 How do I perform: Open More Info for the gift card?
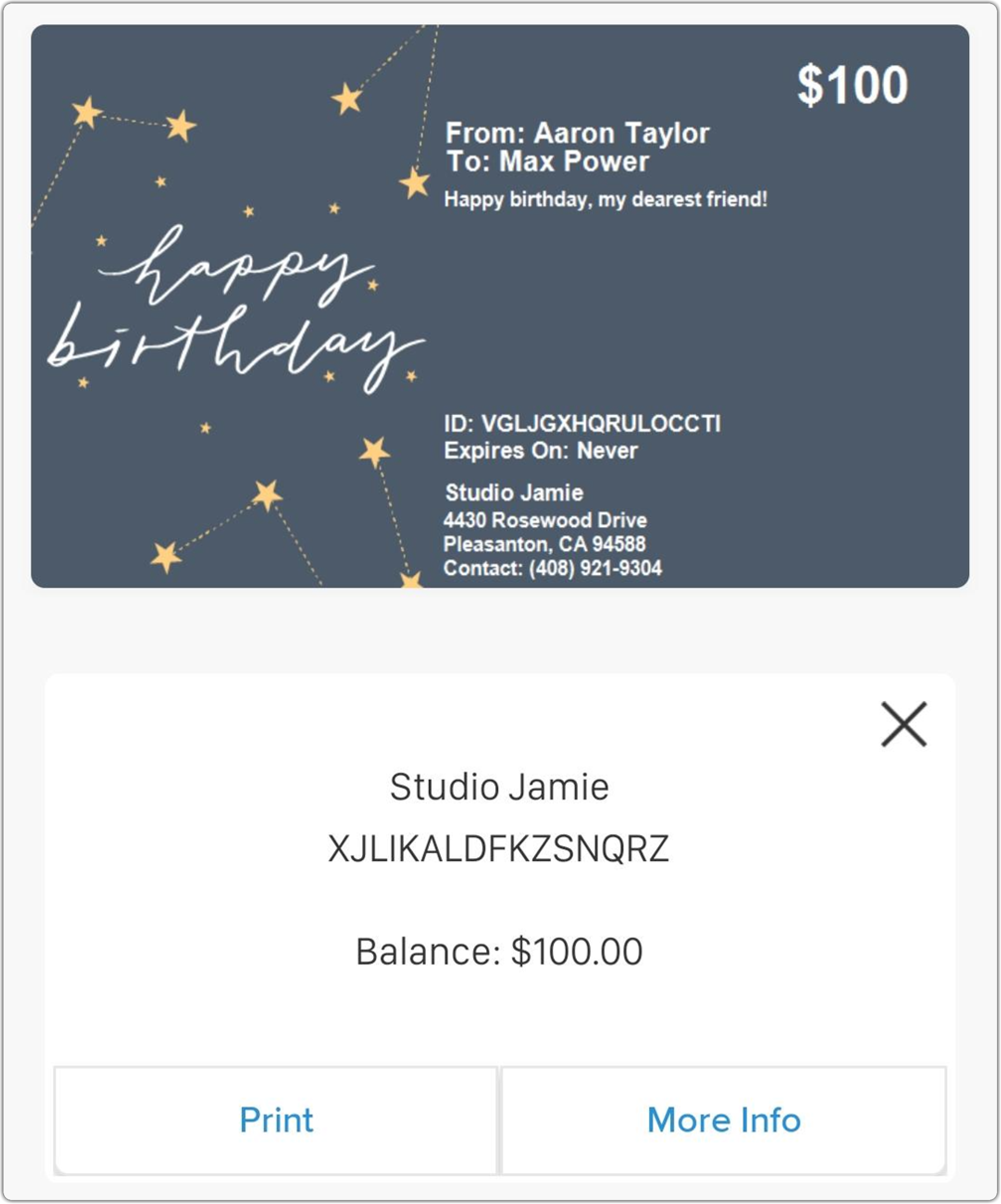tap(723, 1120)
